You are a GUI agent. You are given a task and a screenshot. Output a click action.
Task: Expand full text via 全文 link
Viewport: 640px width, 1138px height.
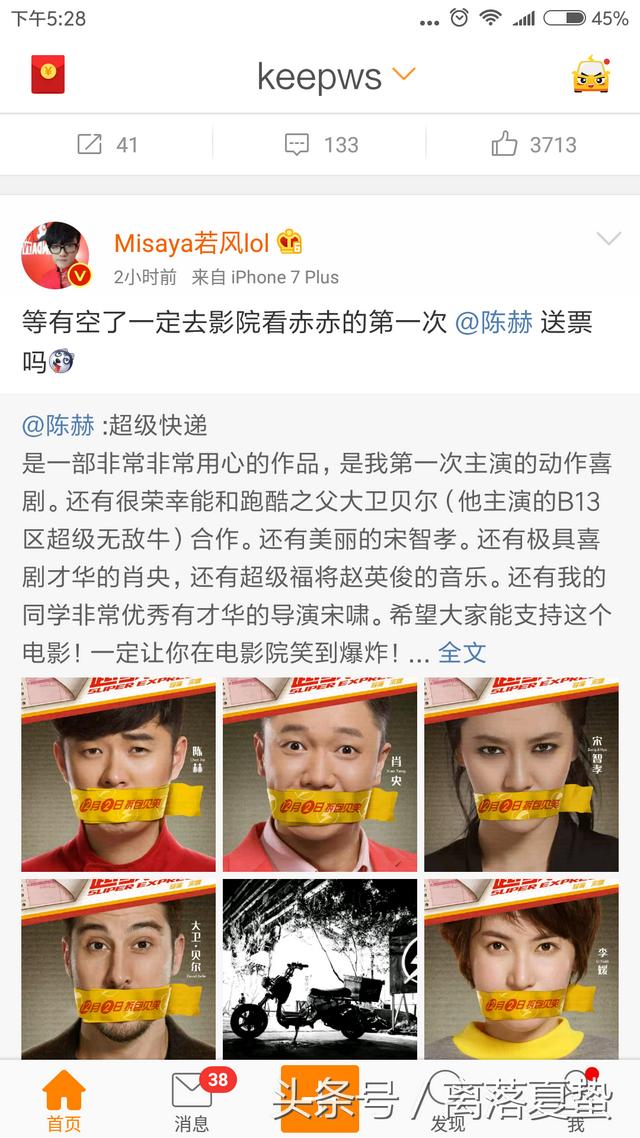(x=461, y=652)
